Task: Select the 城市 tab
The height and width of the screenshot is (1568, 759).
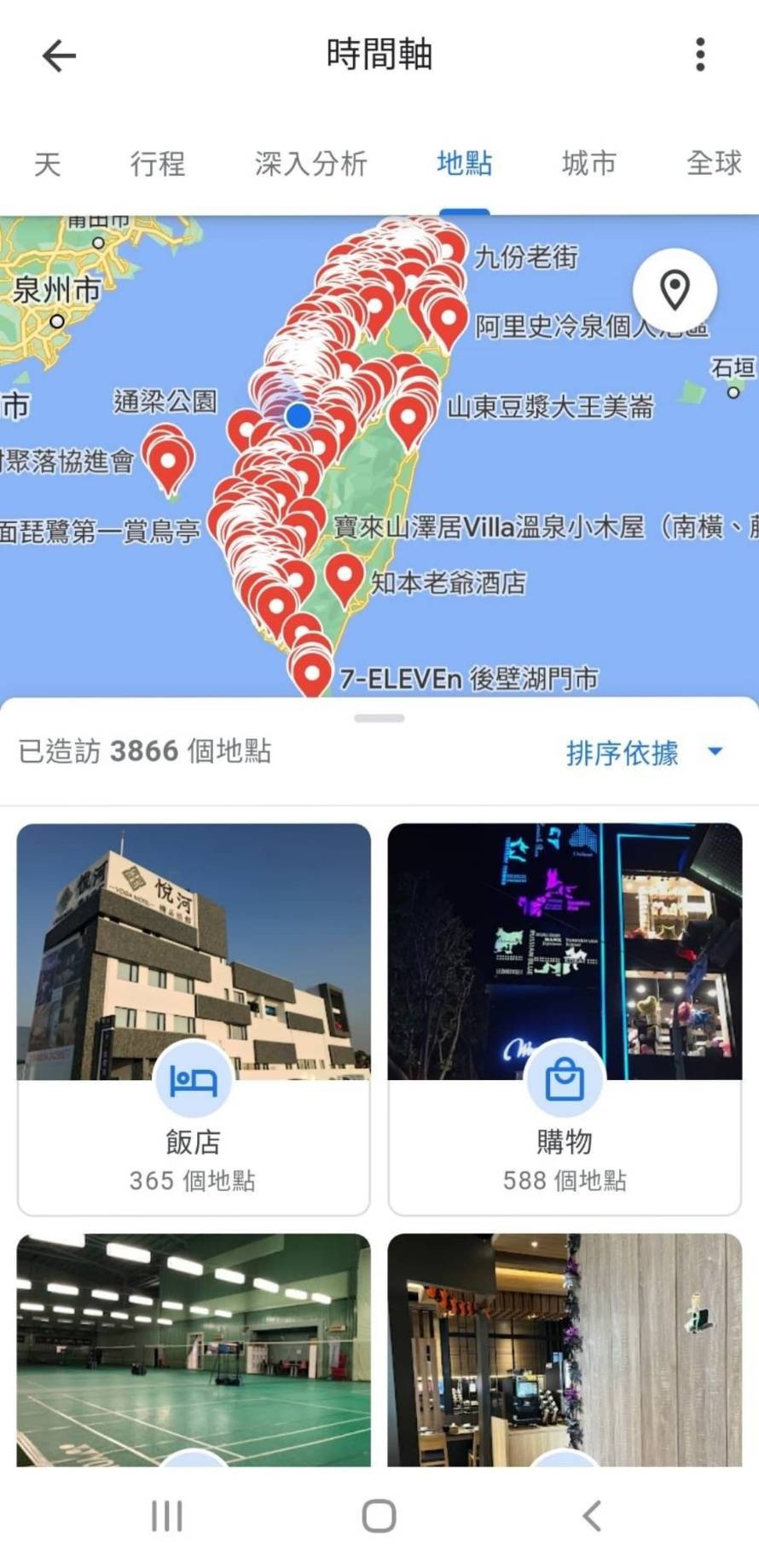Action: click(588, 163)
